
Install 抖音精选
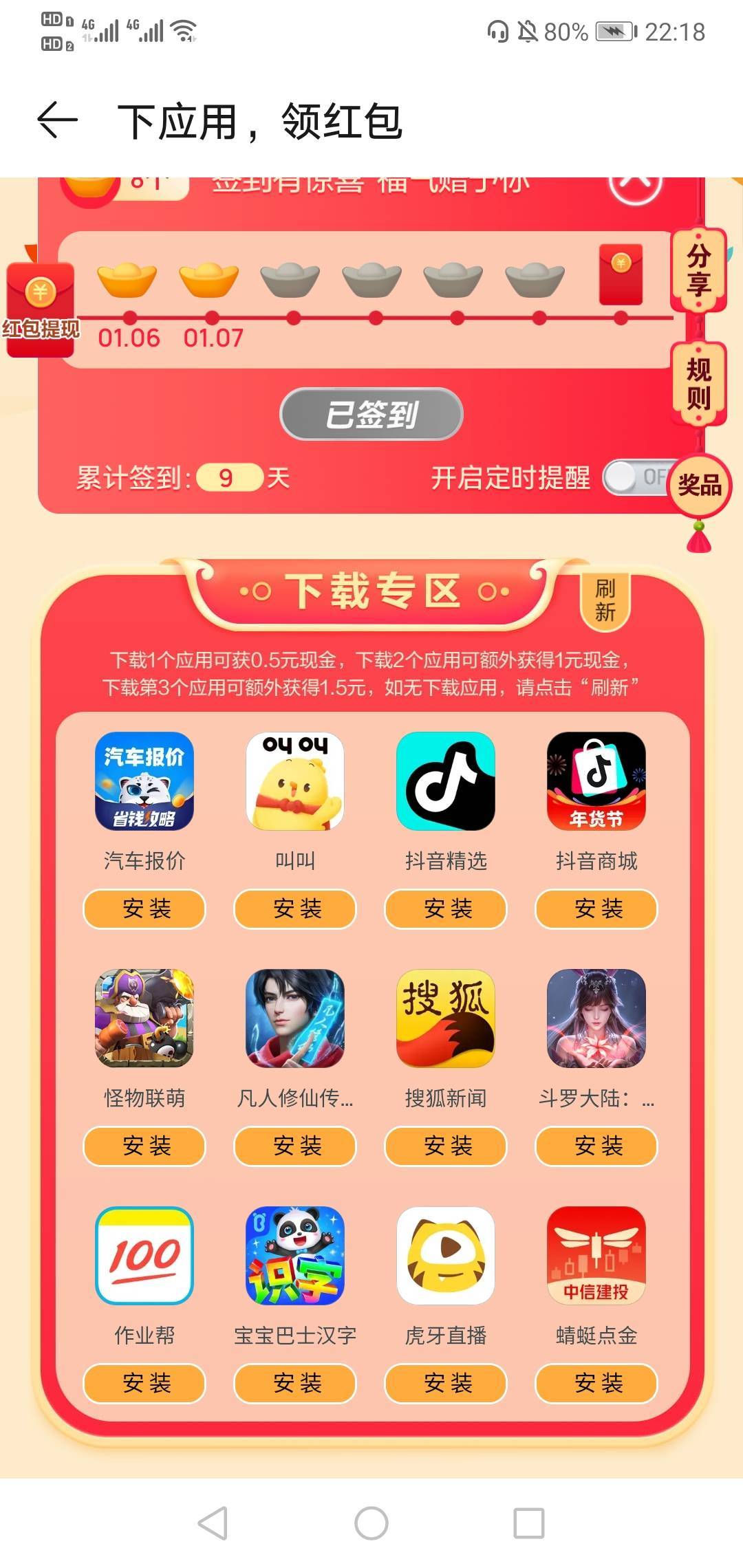(446, 908)
